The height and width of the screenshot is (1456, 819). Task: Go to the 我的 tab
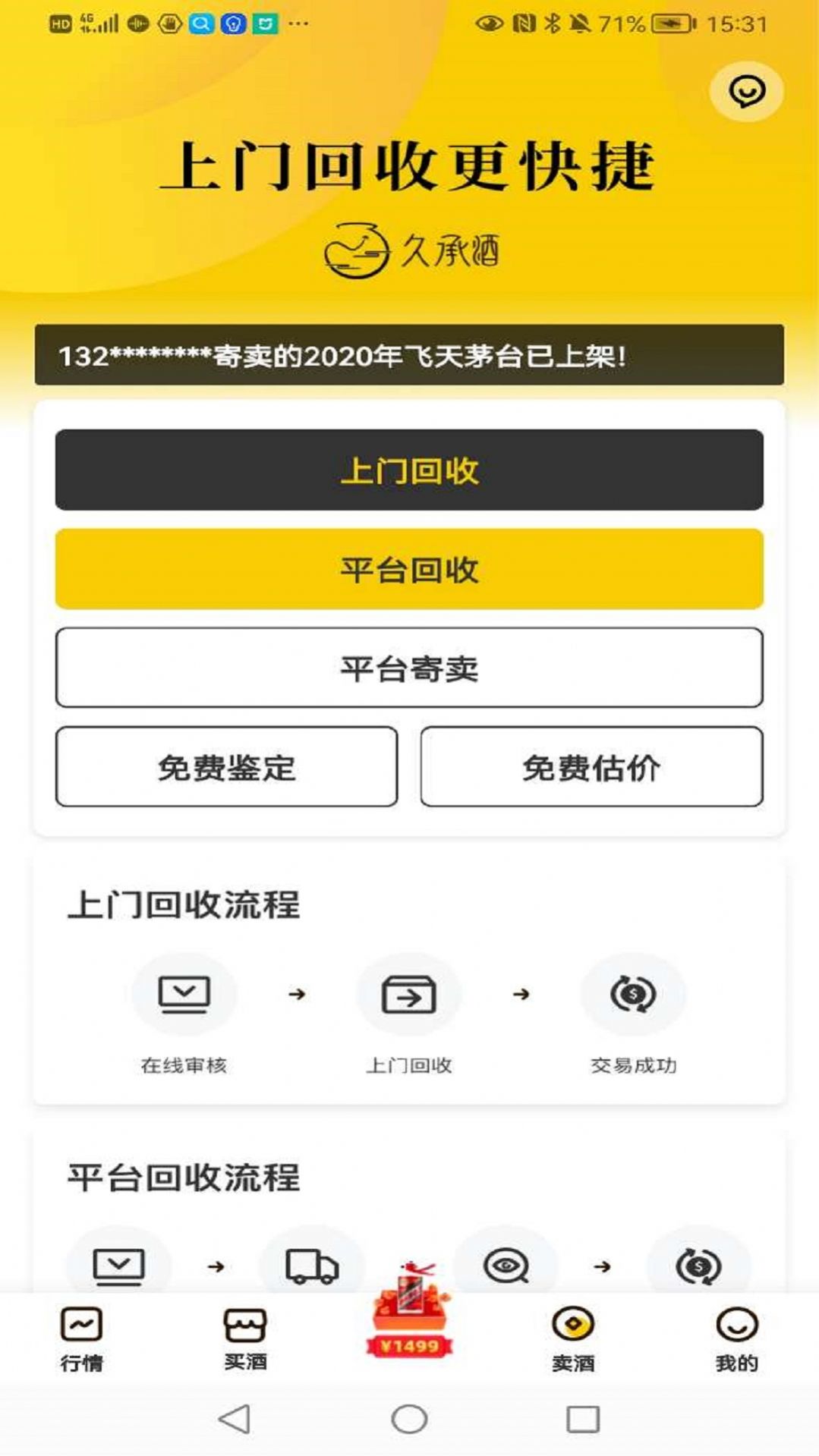[736, 1340]
